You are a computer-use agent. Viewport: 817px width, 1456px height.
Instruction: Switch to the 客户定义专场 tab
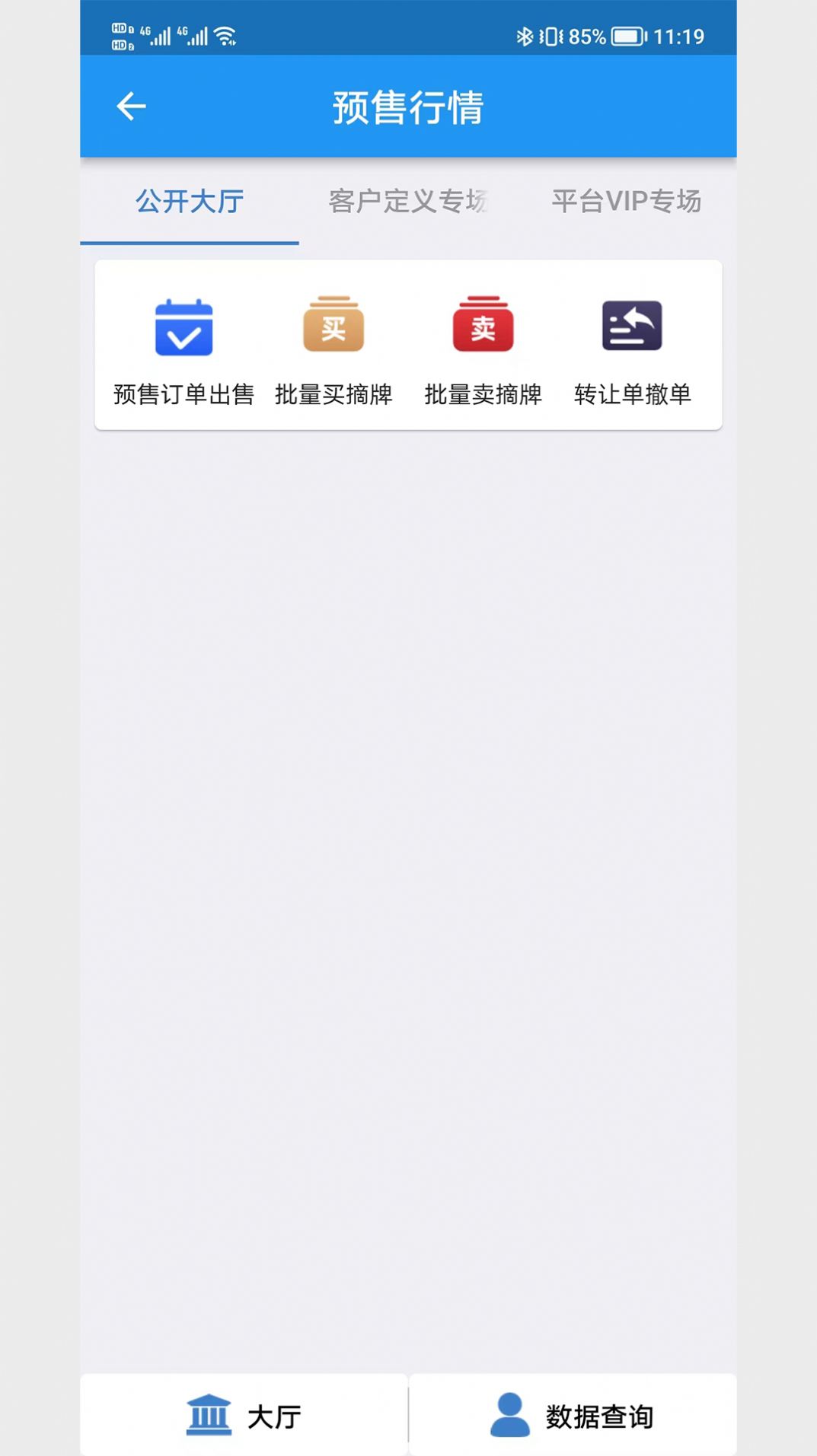click(x=409, y=202)
